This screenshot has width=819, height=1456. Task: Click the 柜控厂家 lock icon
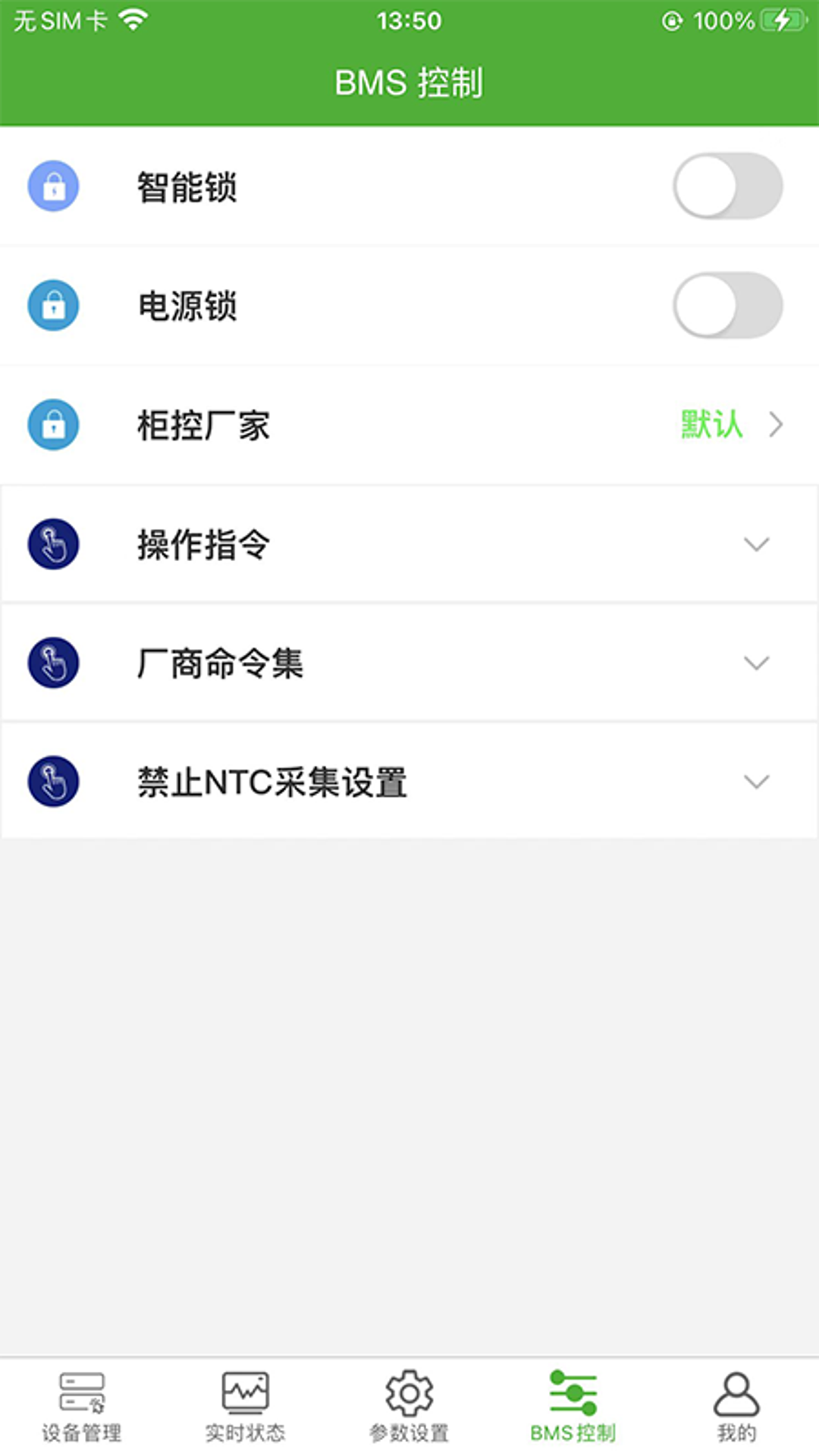point(53,425)
